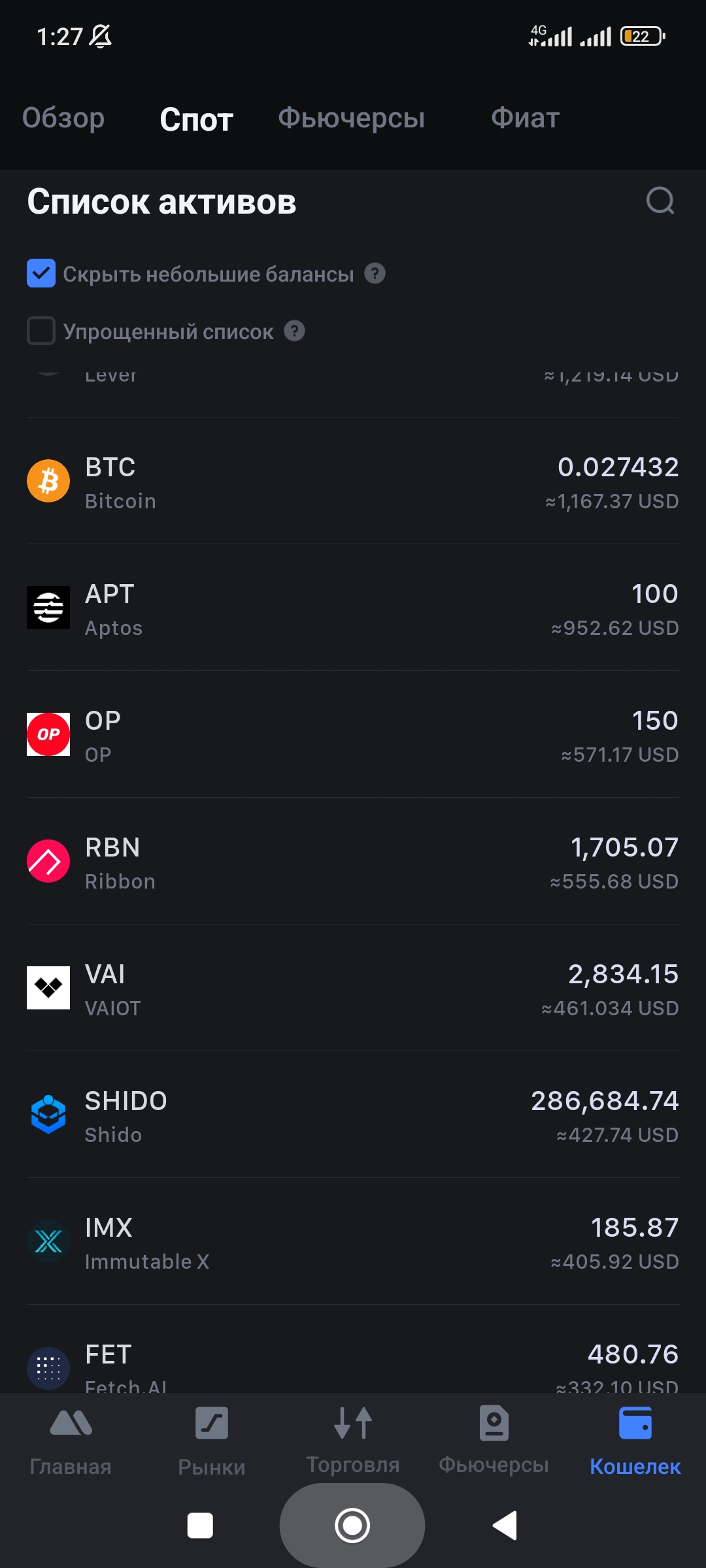Open the asset search magnifier
This screenshot has height=1568, width=706.
pyautogui.click(x=660, y=201)
